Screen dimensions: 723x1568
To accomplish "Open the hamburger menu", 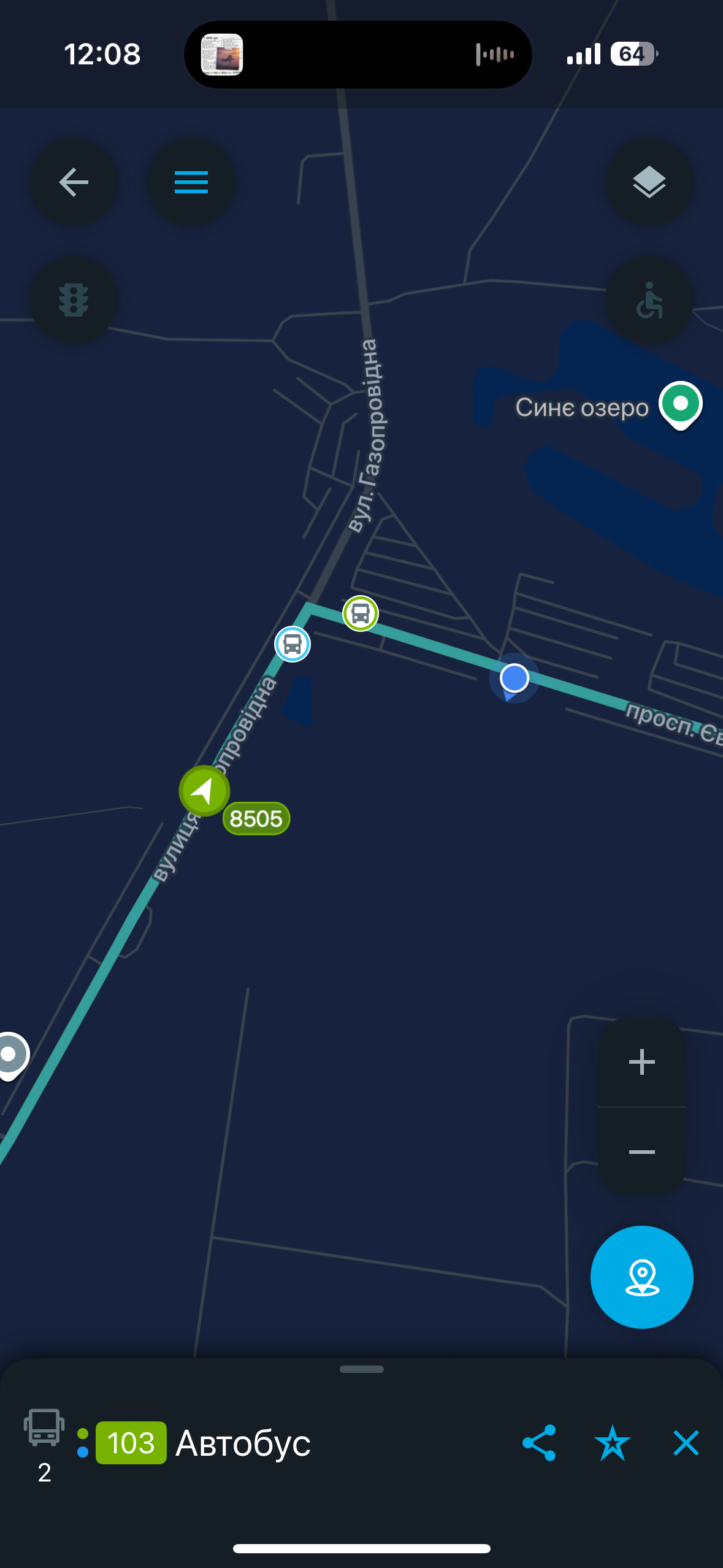I will 191,182.
